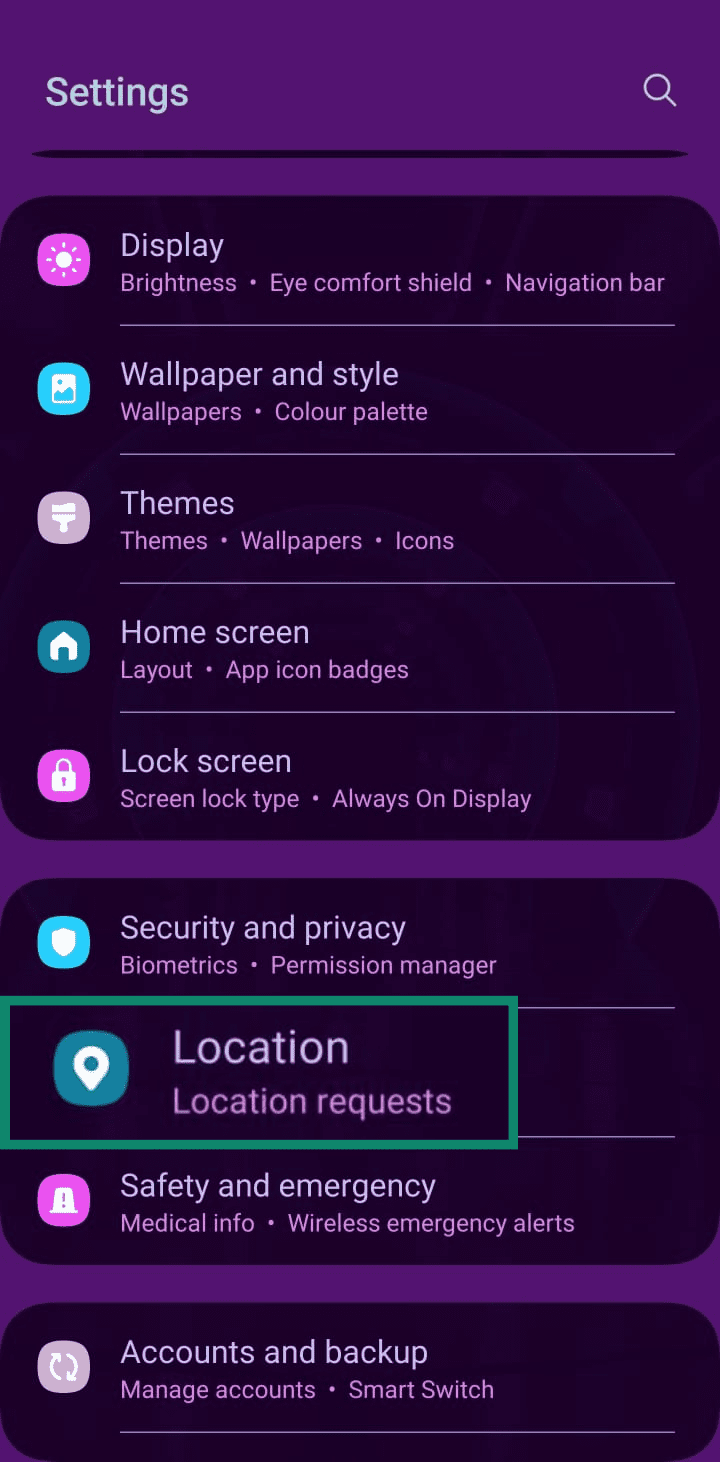Tap the Safety and emergency siren icon
The image size is (720, 1462).
[x=63, y=1200]
